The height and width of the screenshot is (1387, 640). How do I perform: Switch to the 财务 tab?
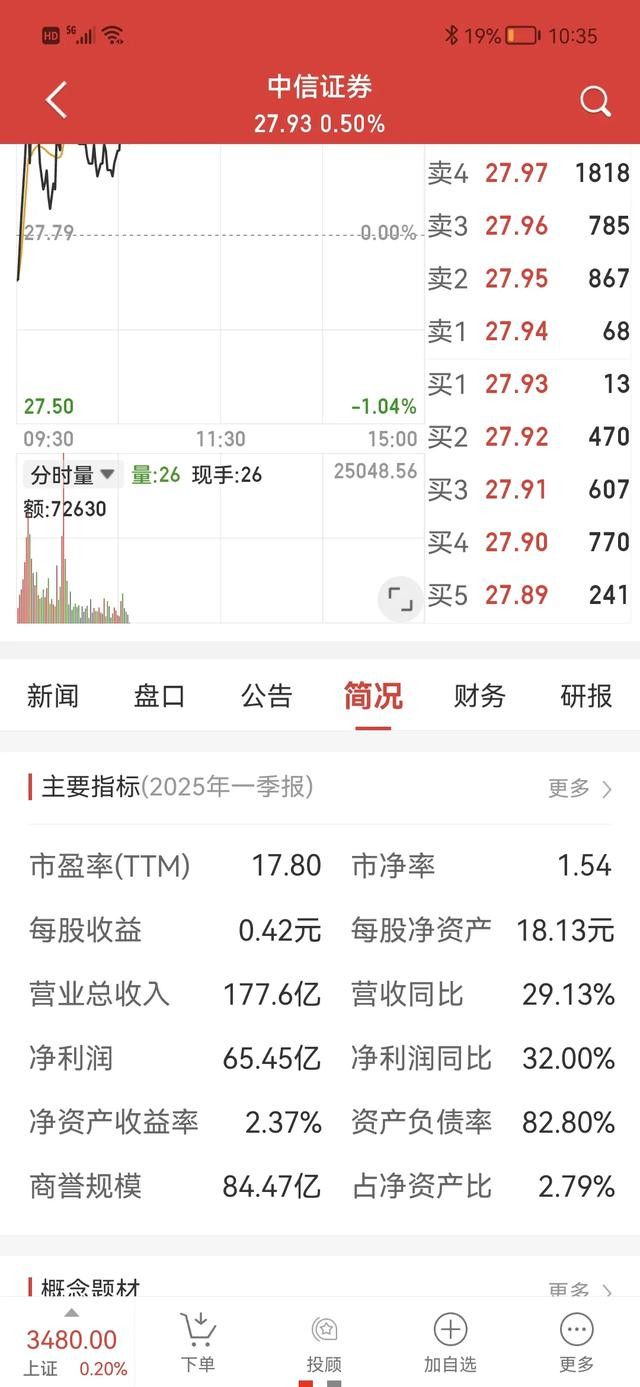(x=480, y=696)
